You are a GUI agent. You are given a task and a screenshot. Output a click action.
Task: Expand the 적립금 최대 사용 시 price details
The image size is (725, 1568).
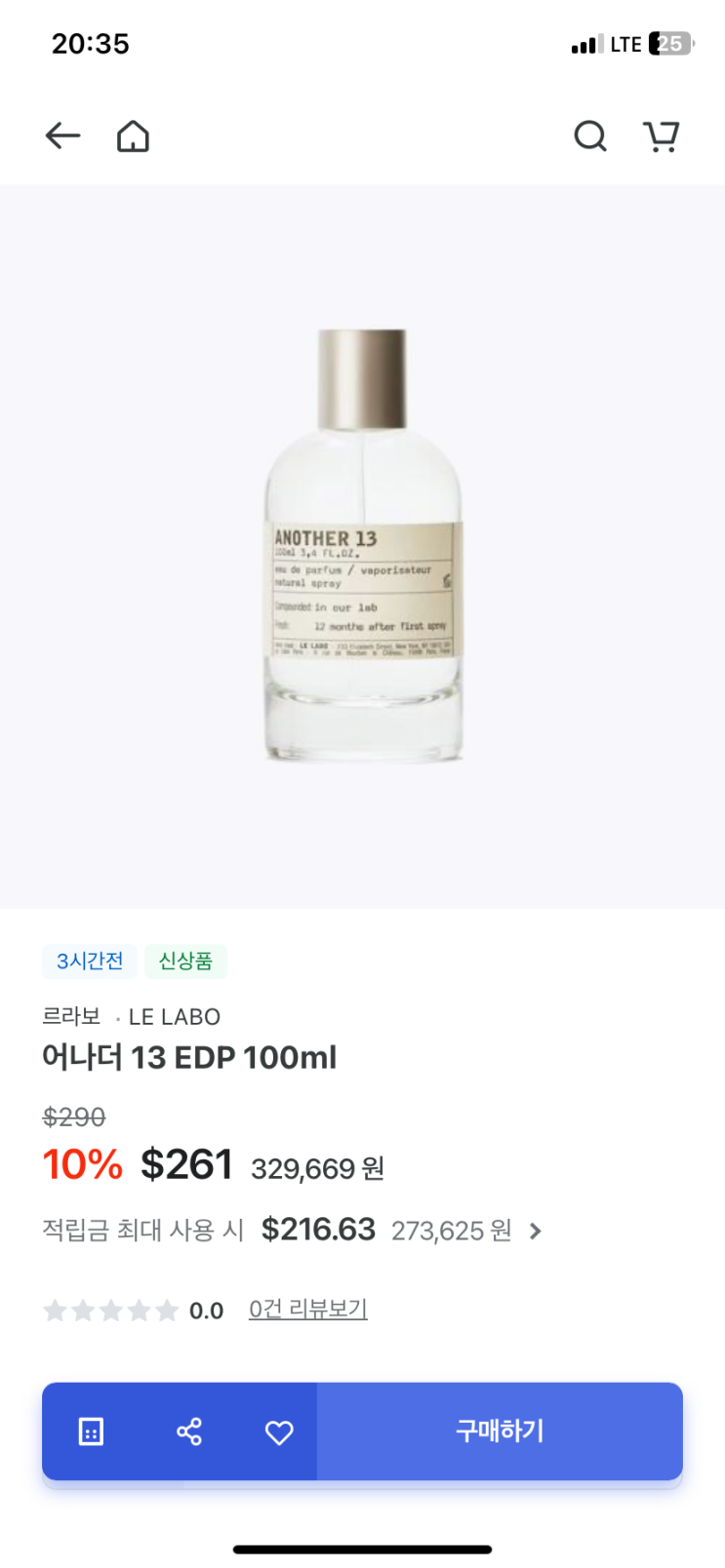(535, 1232)
